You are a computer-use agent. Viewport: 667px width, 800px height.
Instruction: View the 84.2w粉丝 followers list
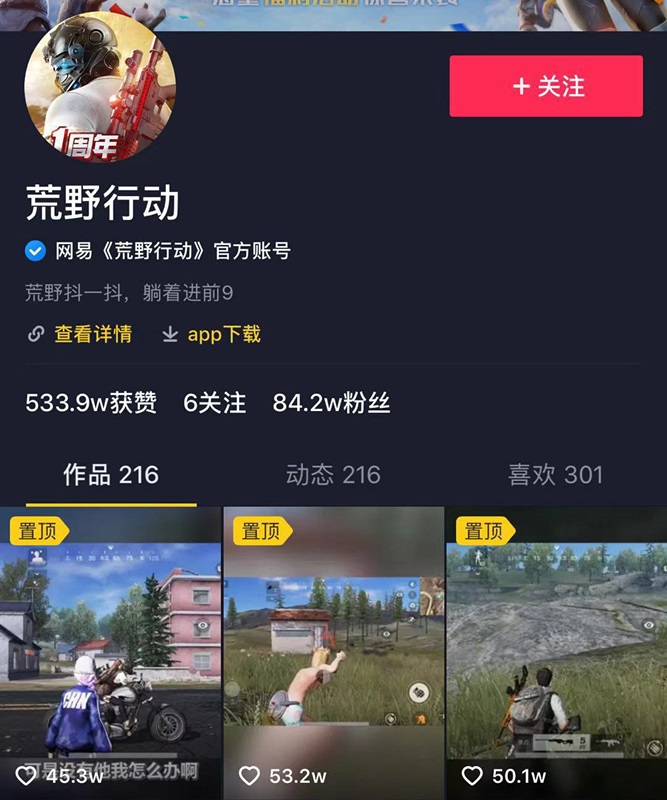click(x=331, y=403)
